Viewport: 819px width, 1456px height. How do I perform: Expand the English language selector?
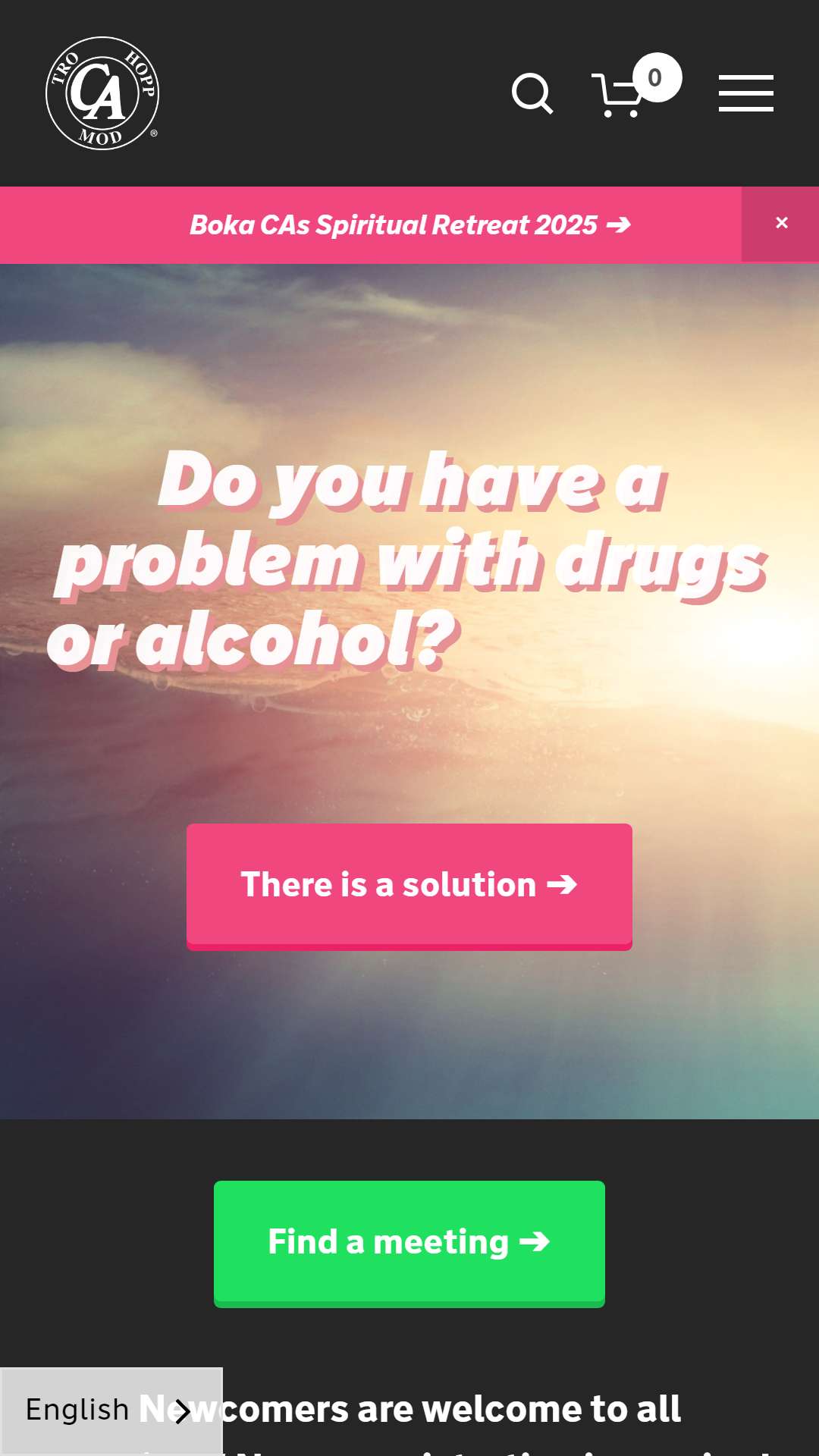[x=111, y=1410]
